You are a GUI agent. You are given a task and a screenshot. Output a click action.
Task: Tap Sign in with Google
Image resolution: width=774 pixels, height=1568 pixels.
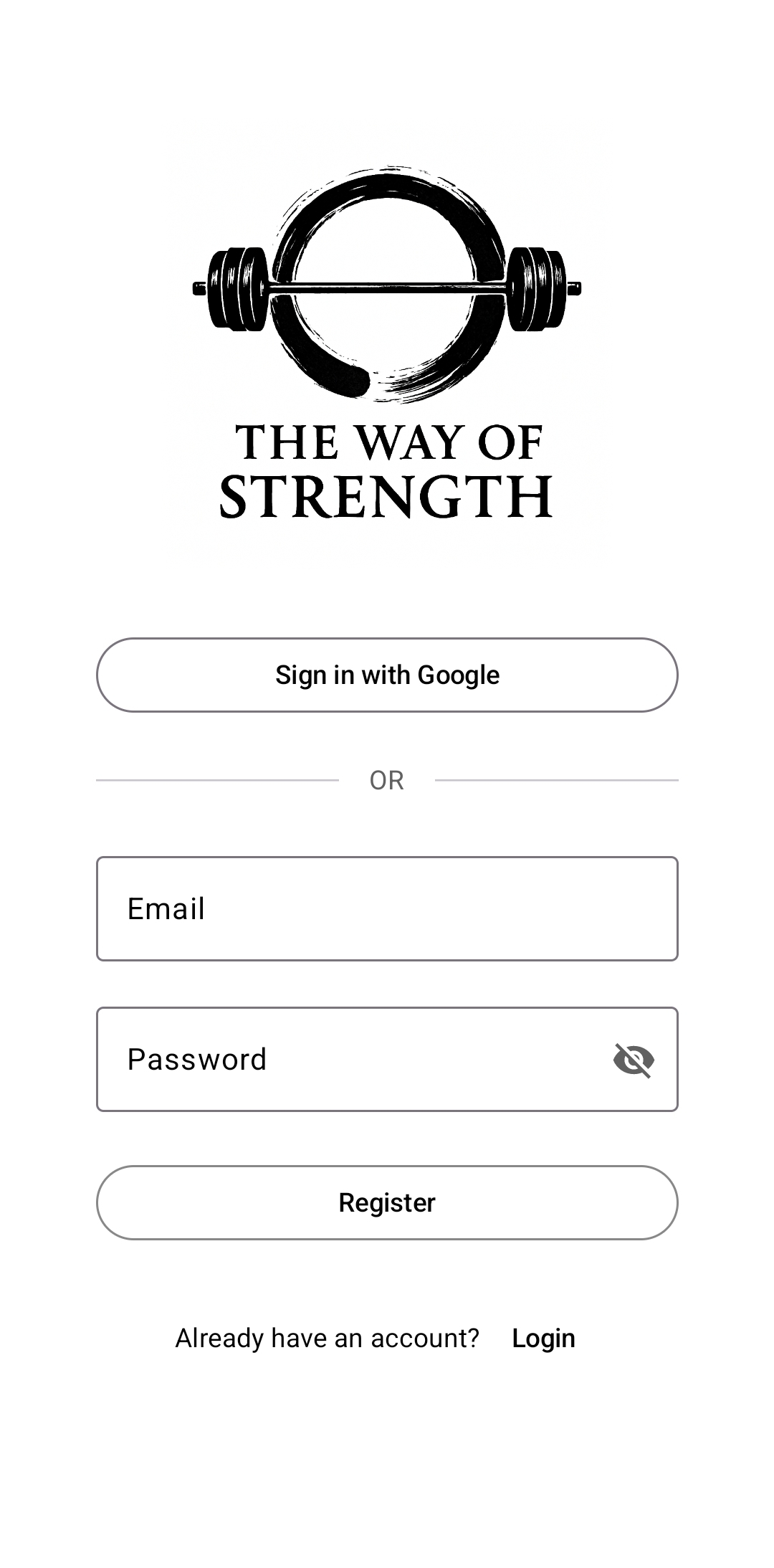387,675
